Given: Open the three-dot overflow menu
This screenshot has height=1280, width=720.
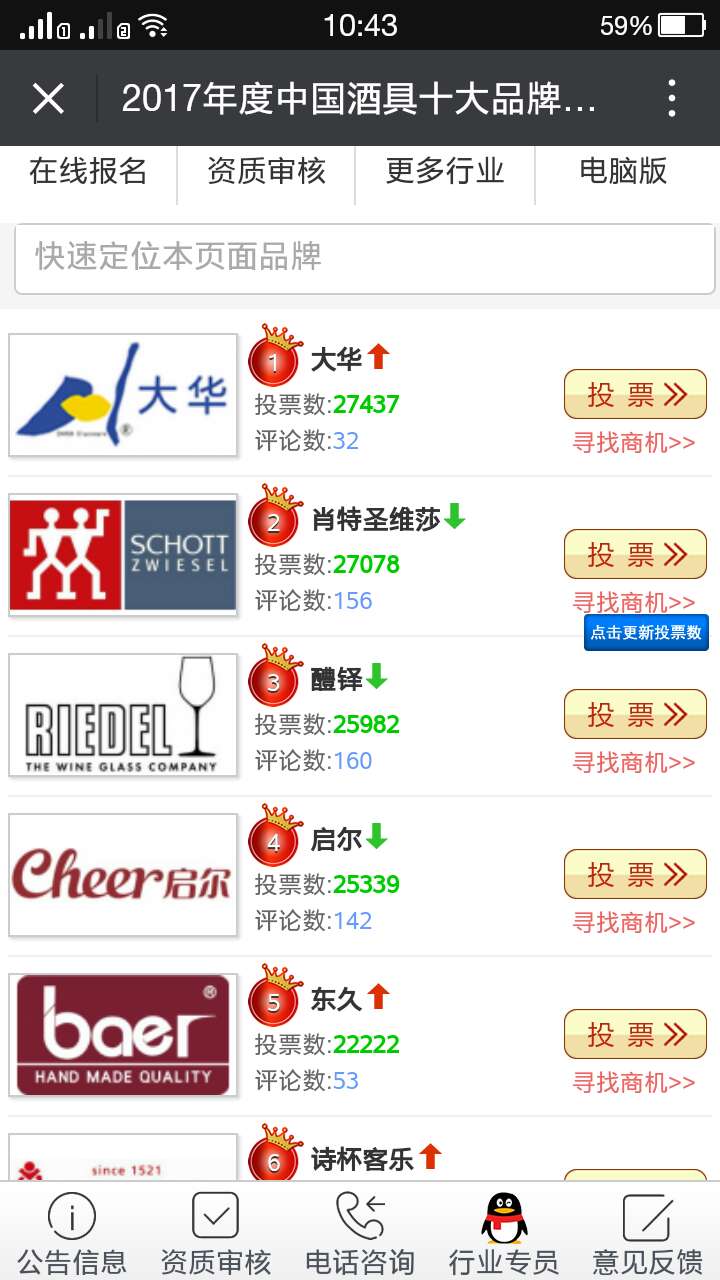Looking at the screenshot, I should pyautogui.click(x=671, y=99).
